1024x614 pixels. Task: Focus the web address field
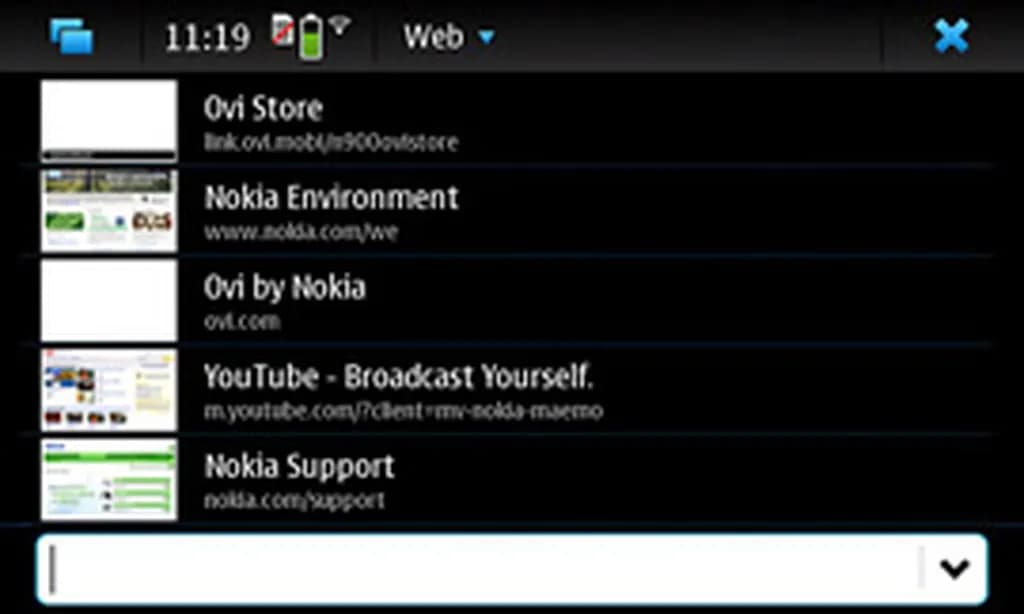480,569
